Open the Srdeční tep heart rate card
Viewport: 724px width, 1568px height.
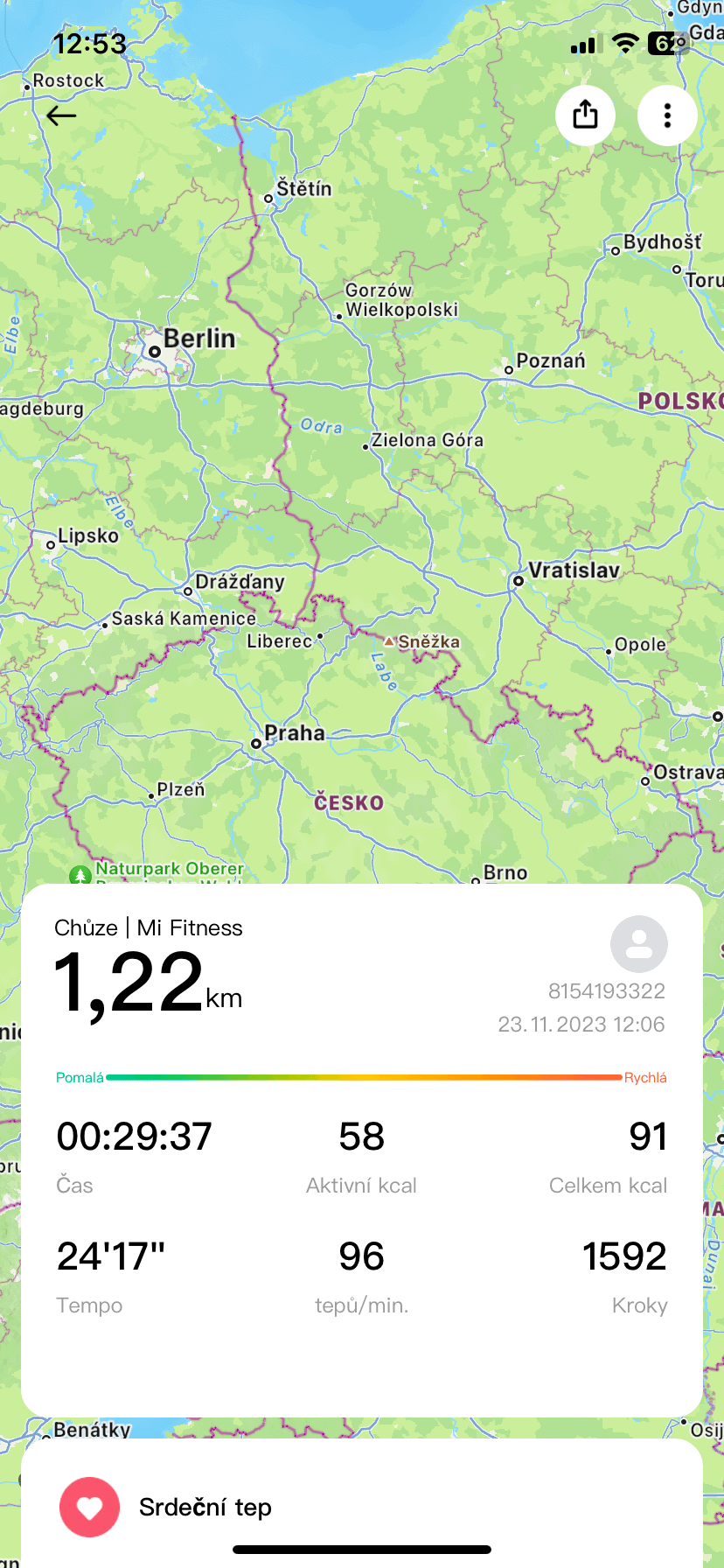pos(362,1505)
